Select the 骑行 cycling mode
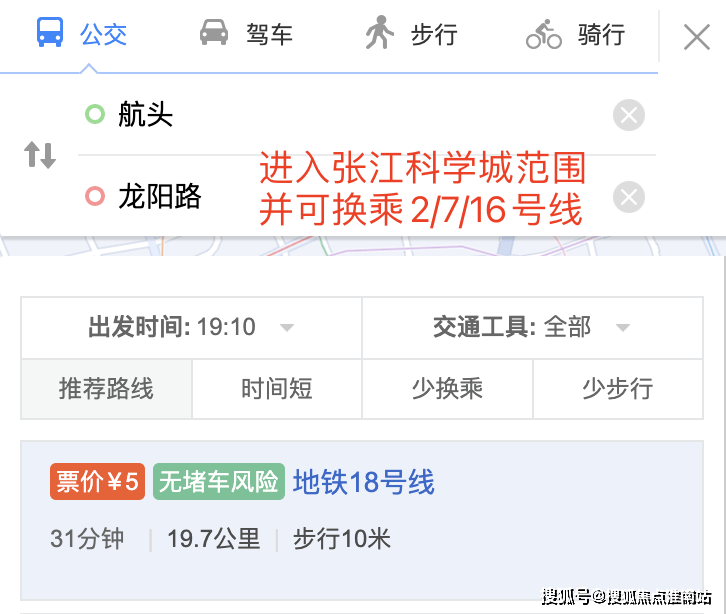This screenshot has width=726, height=614. [x=576, y=35]
